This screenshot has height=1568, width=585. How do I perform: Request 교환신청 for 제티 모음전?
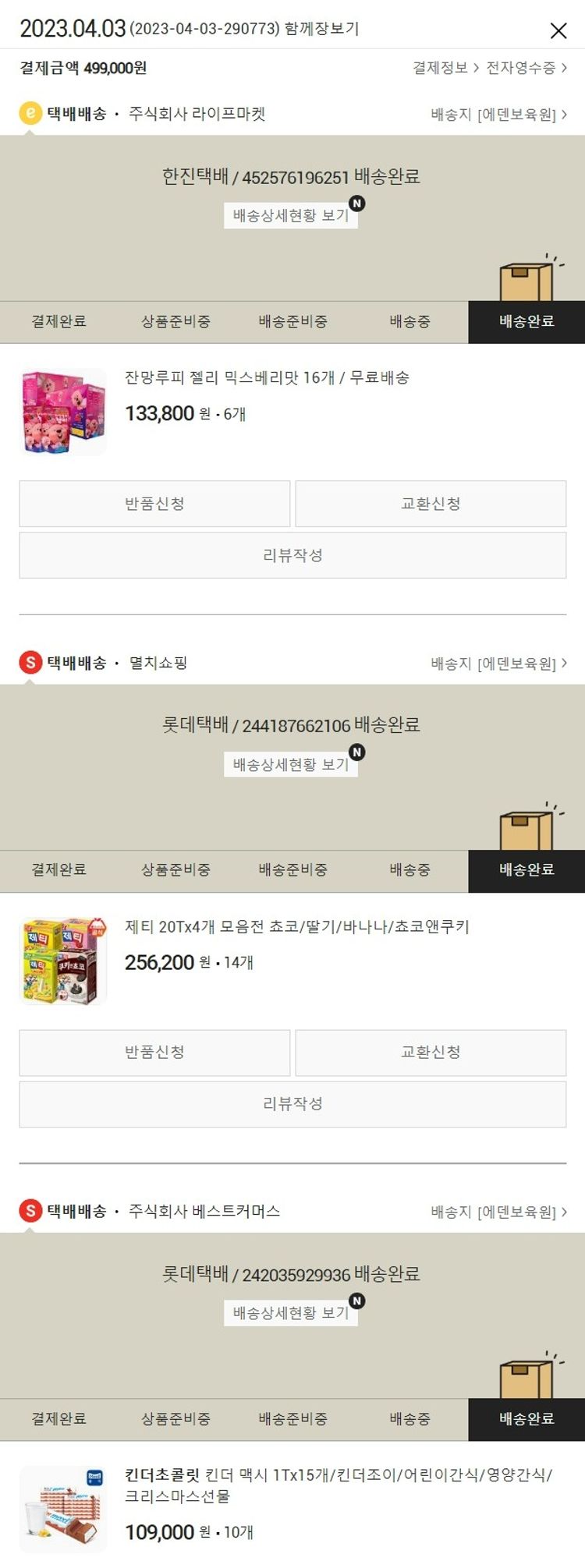(431, 1053)
